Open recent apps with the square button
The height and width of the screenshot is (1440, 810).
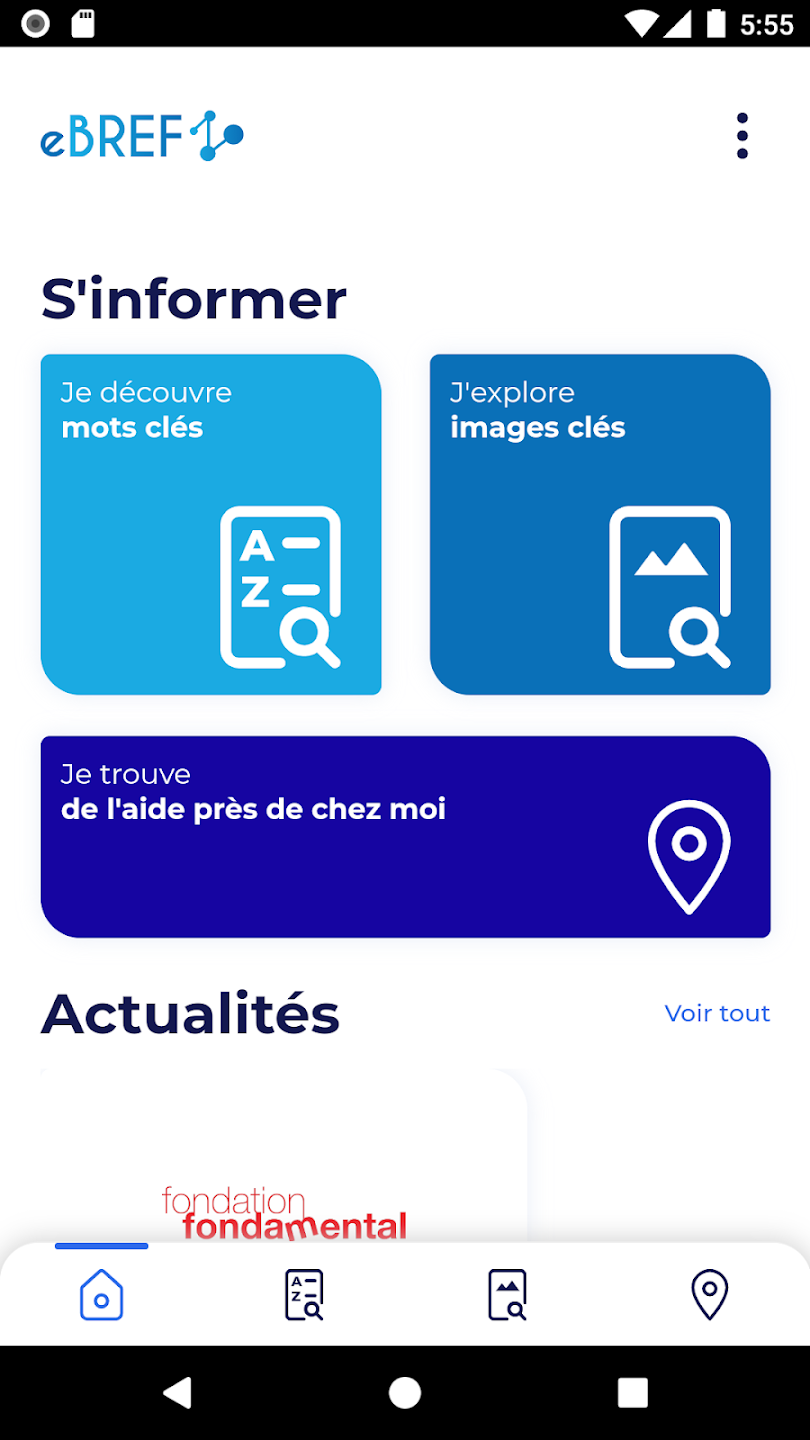click(632, 1392)
